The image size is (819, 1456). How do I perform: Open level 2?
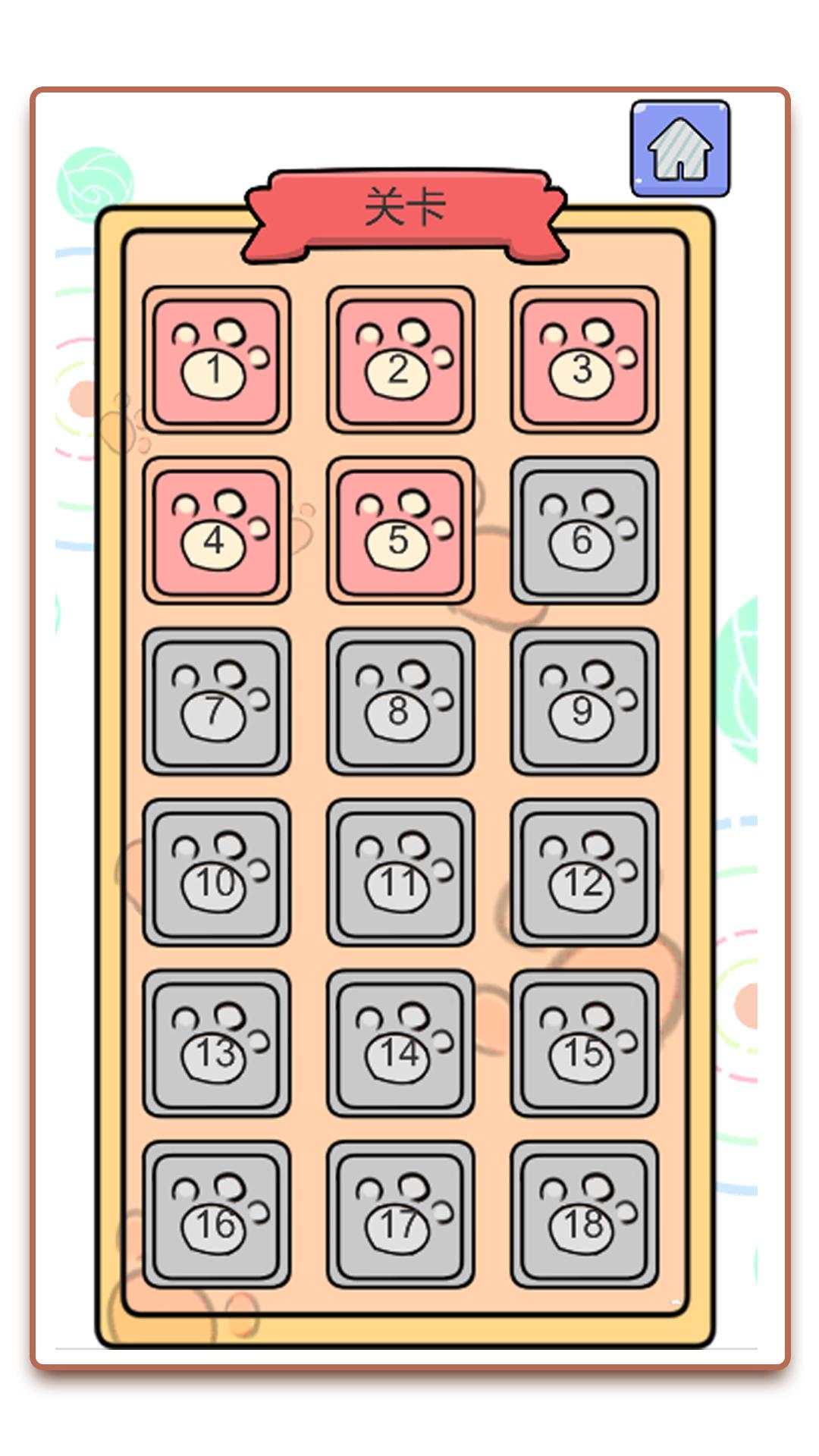click(400, 360)
